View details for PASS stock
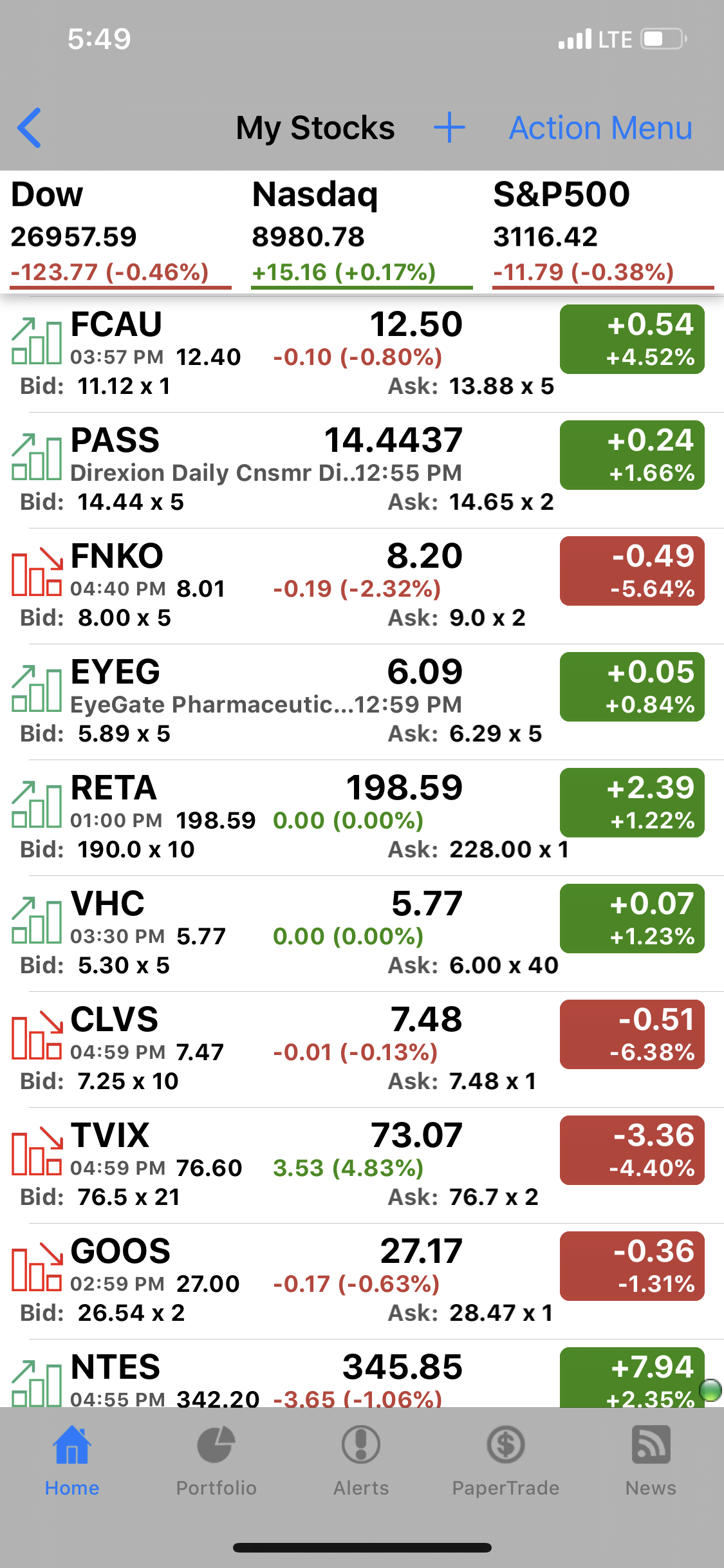This screenshot has width=724, height=1568. (x=290, y=469)
